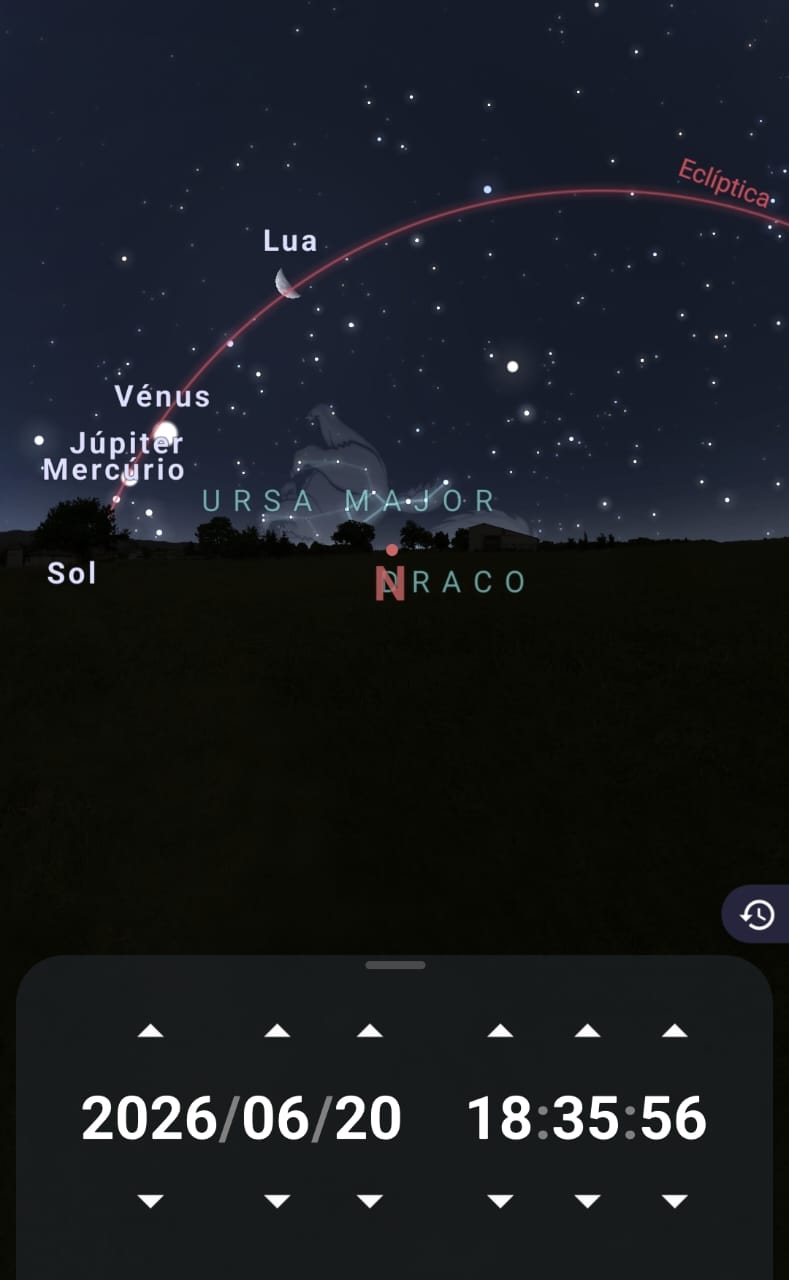This screenshot has width=789, height=1280.
Task: Select the Moon labeled Lua
Action: [288, 283]
